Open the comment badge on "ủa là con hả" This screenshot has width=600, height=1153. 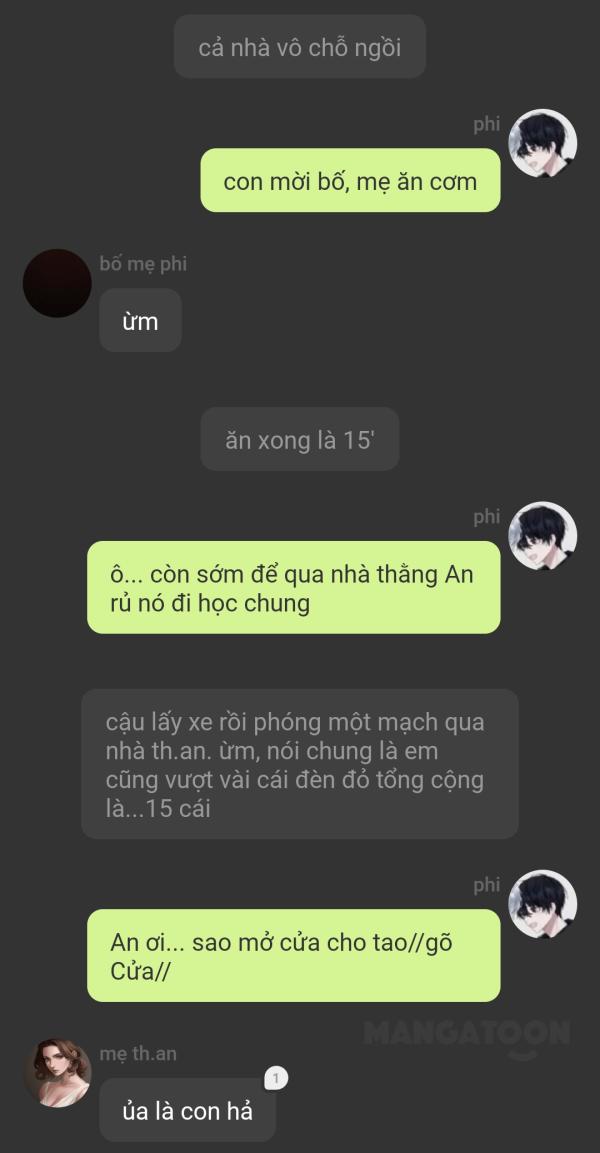coord(277,1078)
